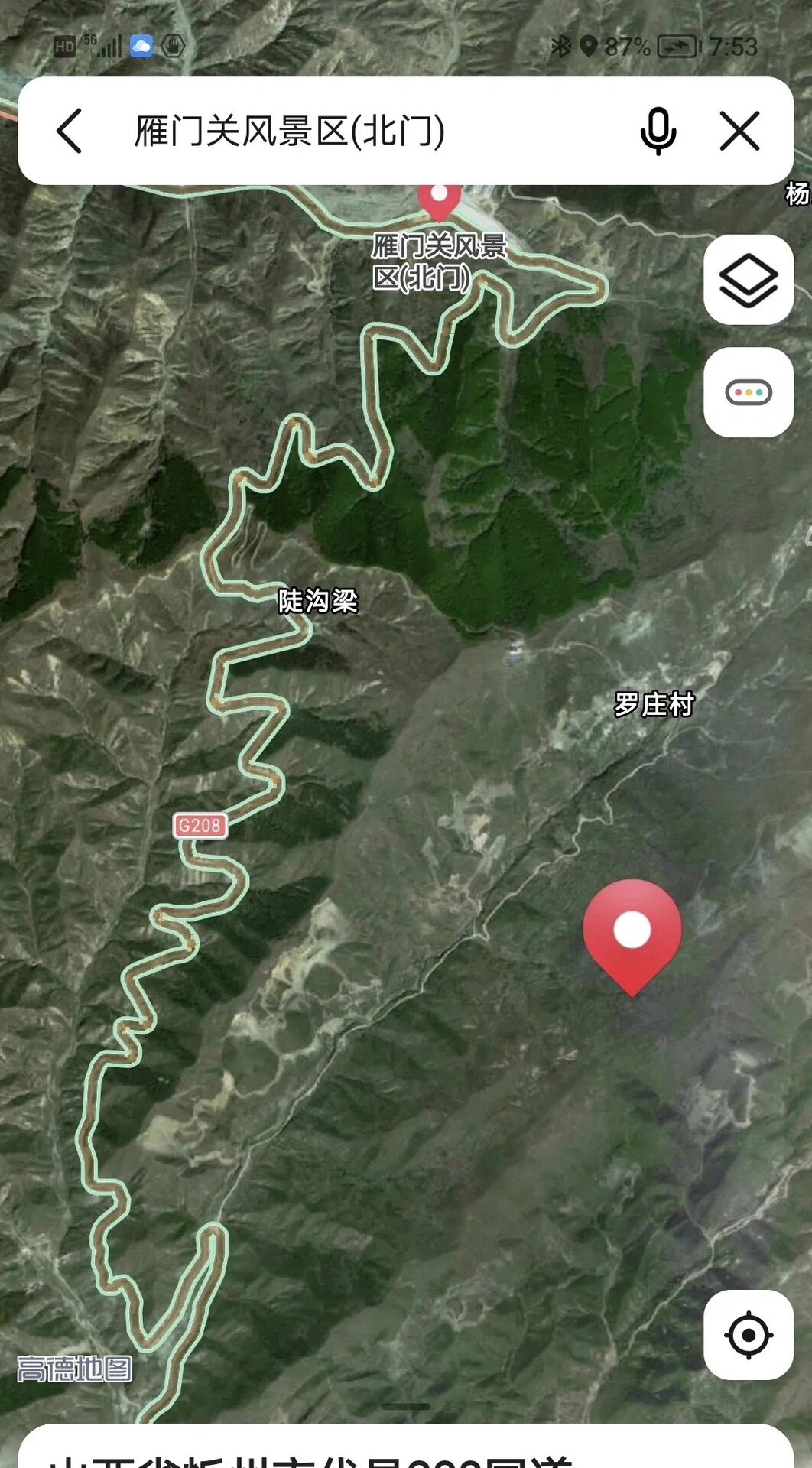Tap the G208 national highway shield label

[198, 823]
